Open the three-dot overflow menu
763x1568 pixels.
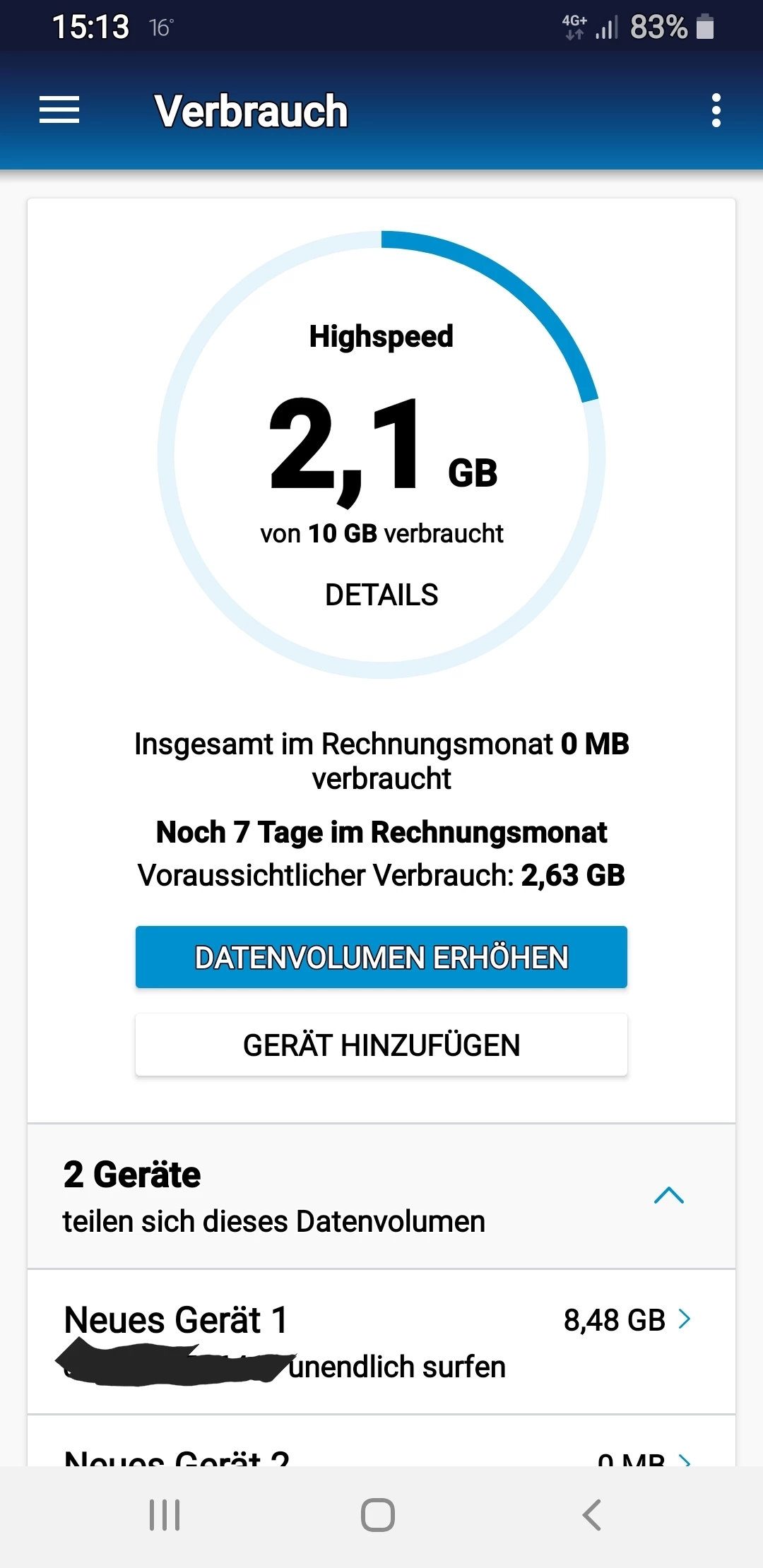pyautogui.click(x=716, y=111)
